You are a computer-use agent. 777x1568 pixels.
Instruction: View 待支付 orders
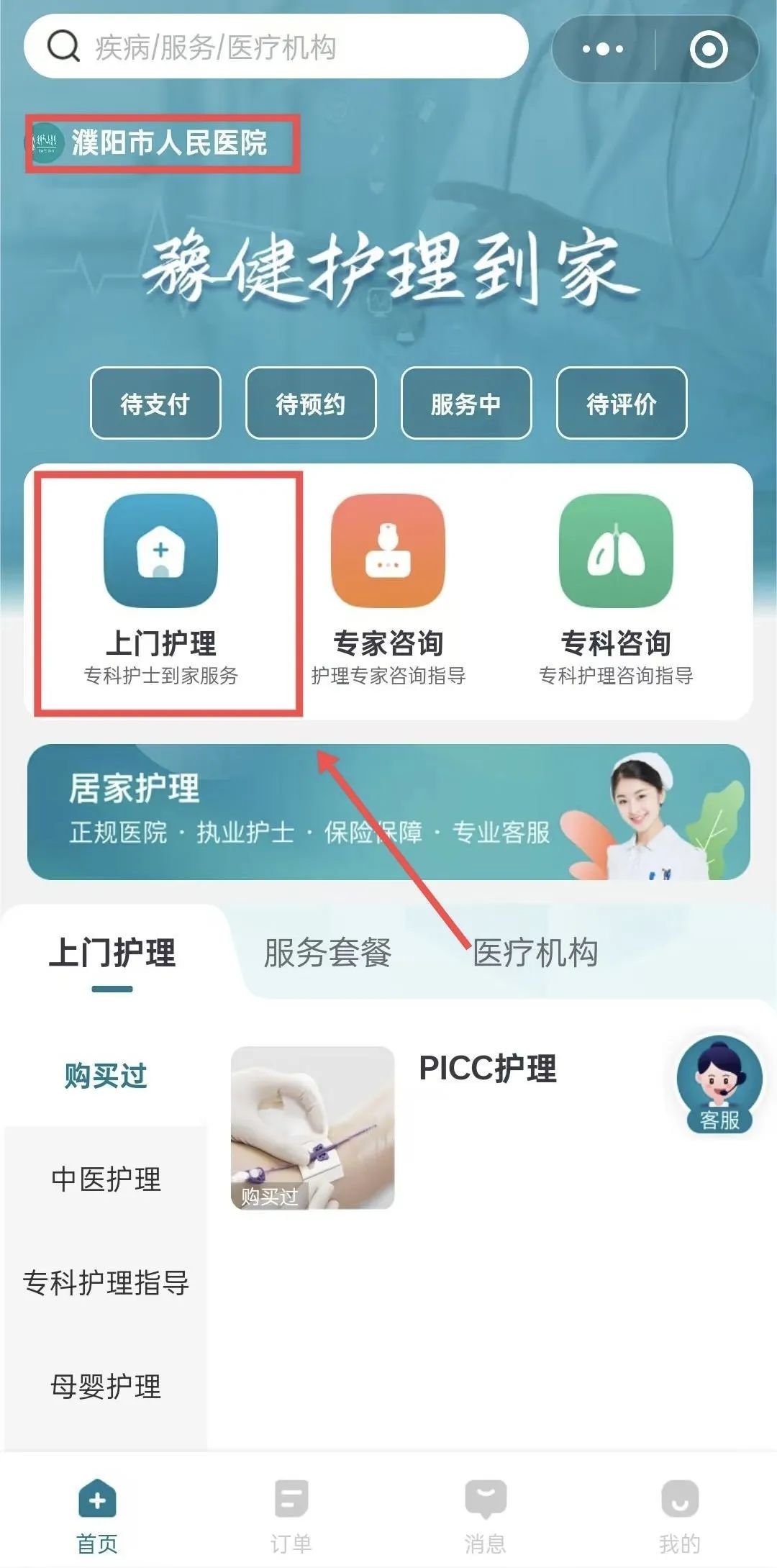[155, 403]
